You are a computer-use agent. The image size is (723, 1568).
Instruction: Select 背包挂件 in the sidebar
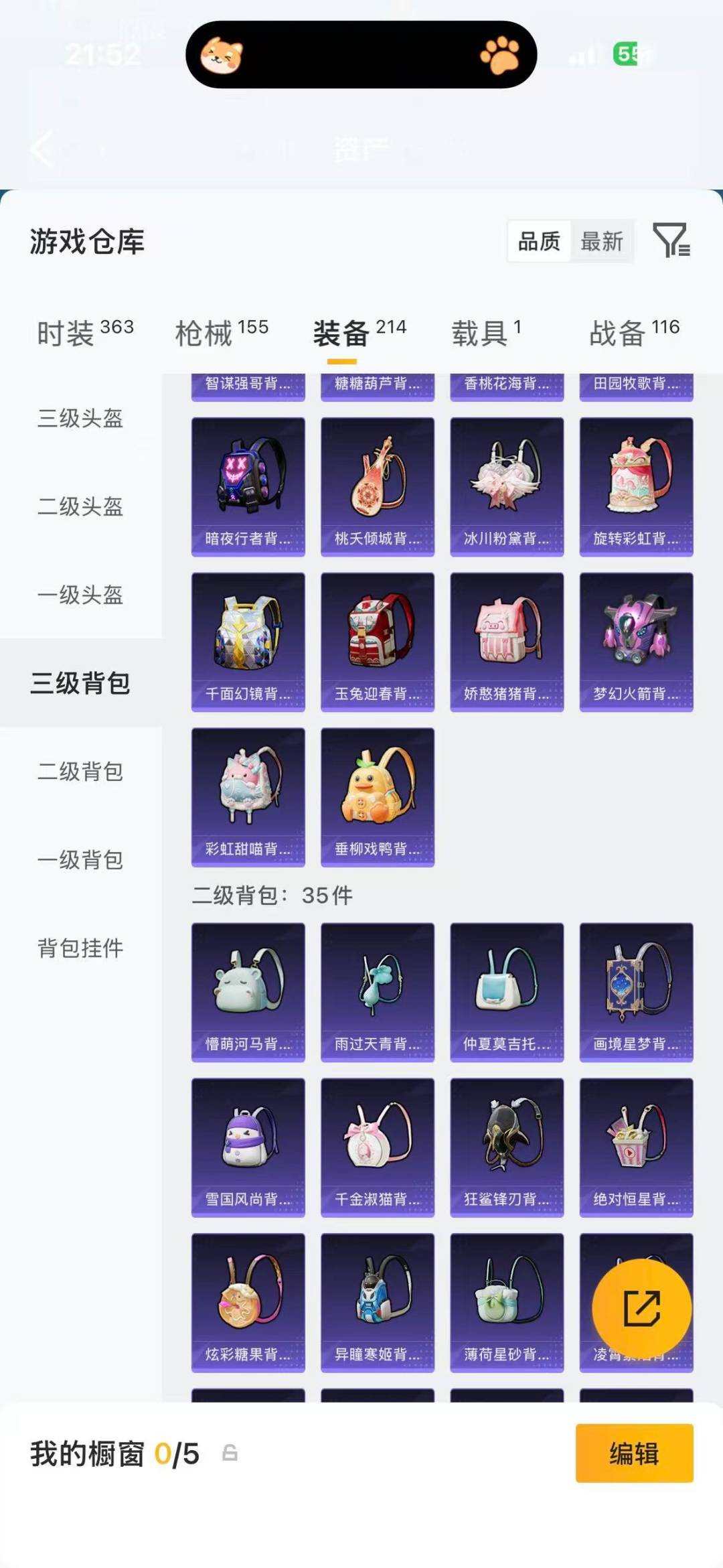[x=80, y=948]
